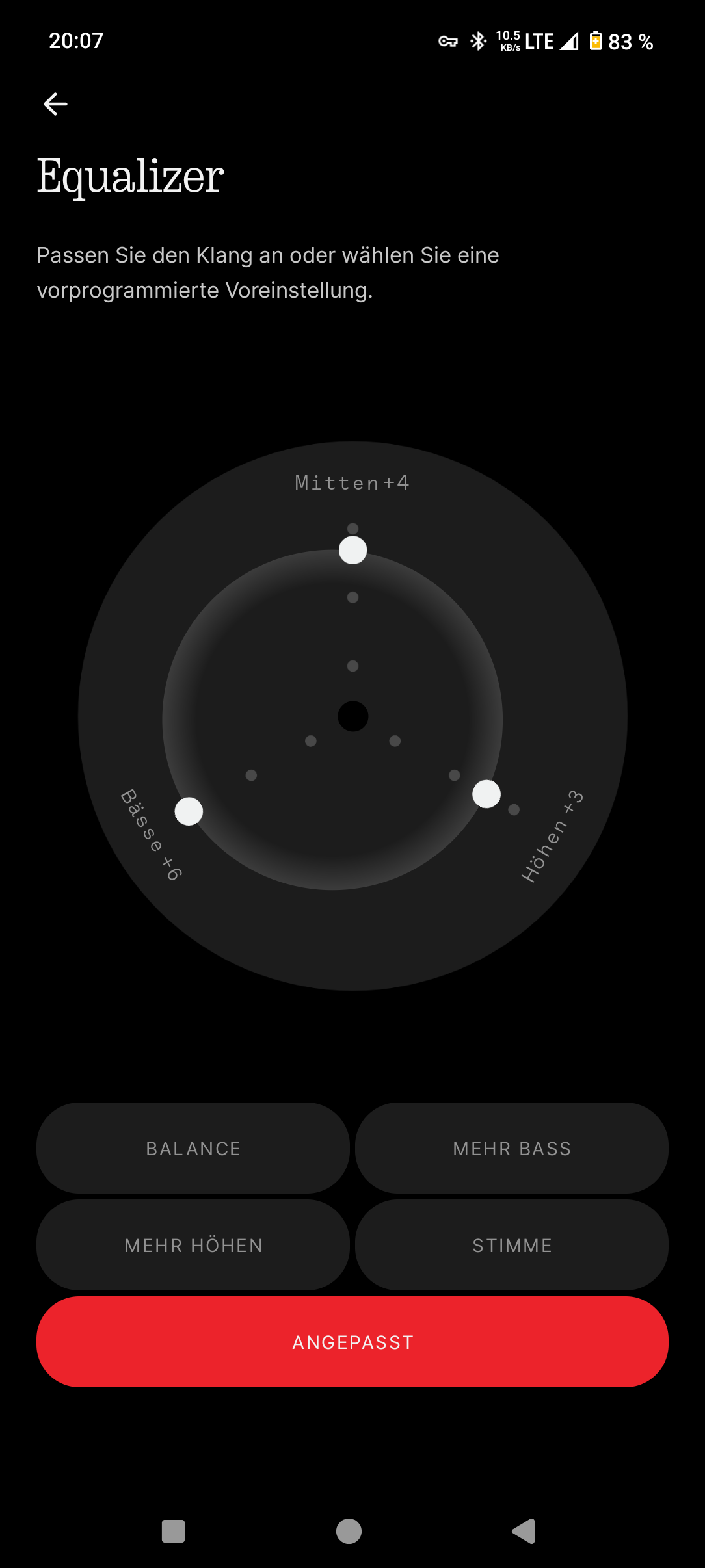Tap the Höhen handle on the dial
This screenshot has height=1568, width=705.
486,794
